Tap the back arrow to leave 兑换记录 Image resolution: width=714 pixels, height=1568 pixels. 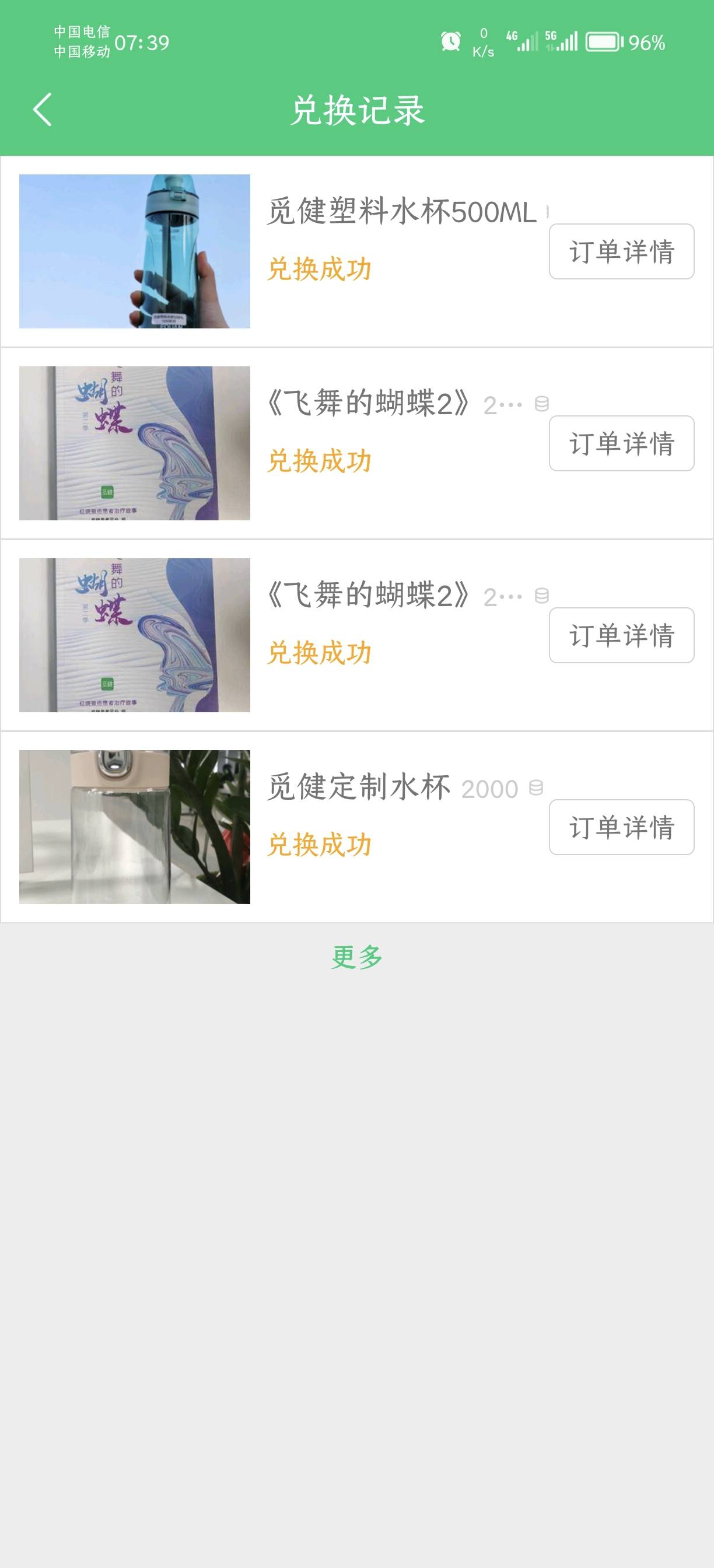click(x=41, y=110)
